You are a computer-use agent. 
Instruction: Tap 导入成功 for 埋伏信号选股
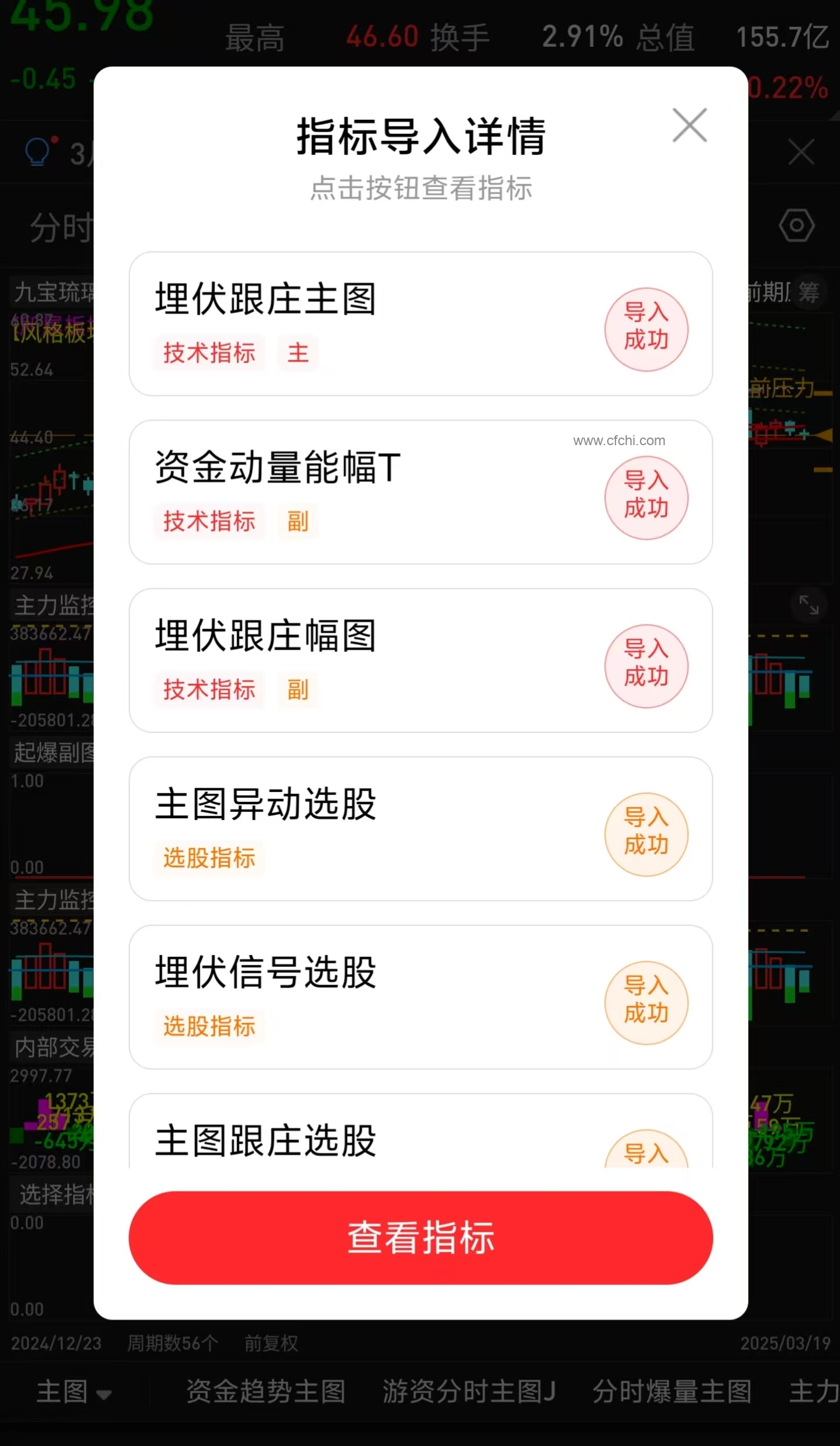tap(646, 1003)
